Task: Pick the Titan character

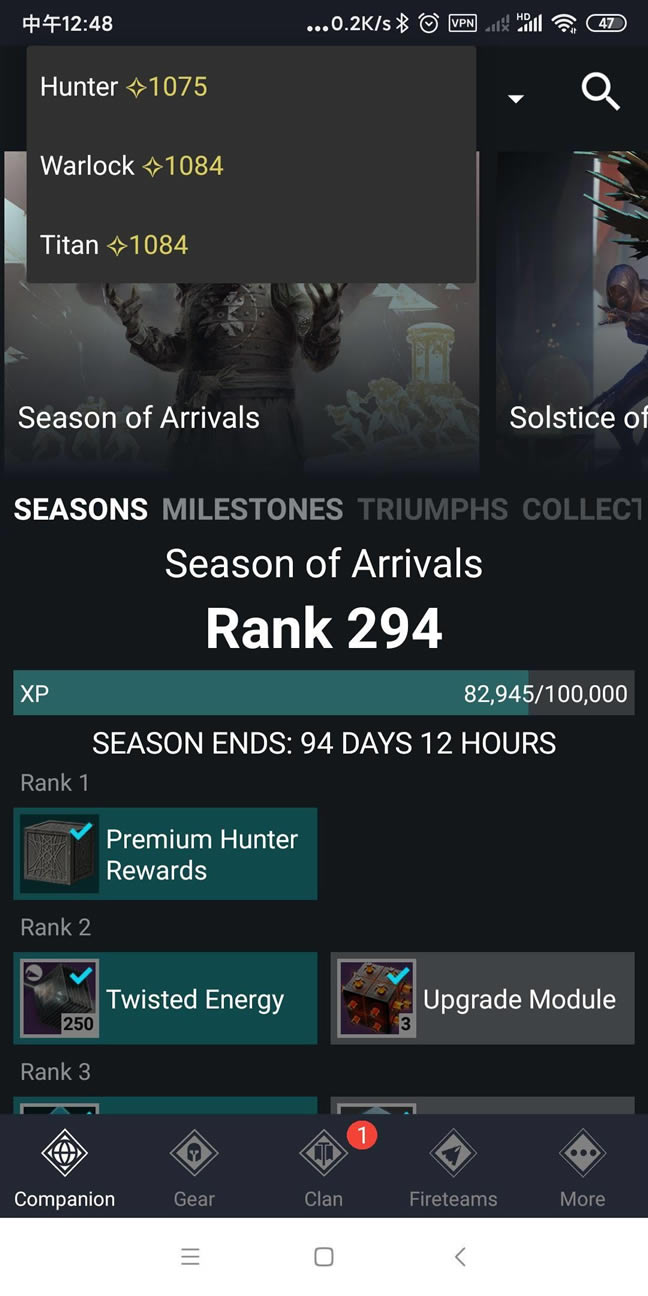Action: coord(114,245)
